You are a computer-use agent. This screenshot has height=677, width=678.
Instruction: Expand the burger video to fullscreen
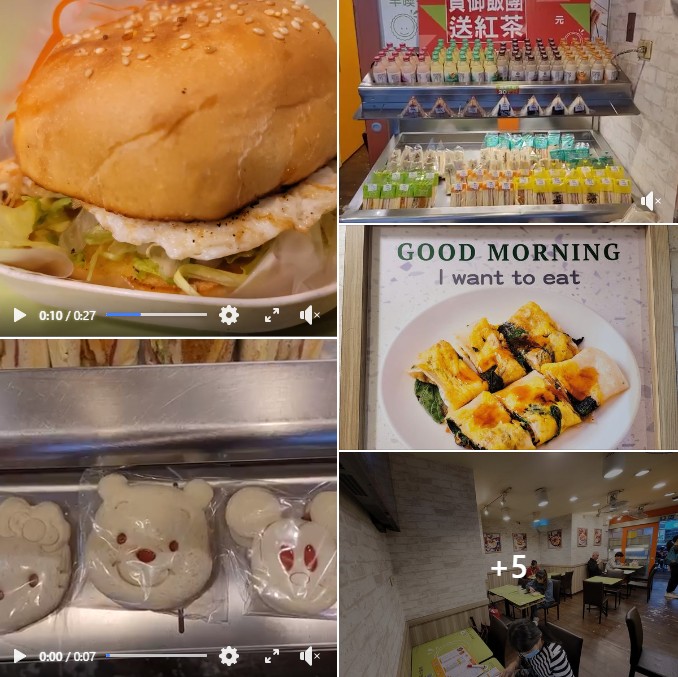272,315
